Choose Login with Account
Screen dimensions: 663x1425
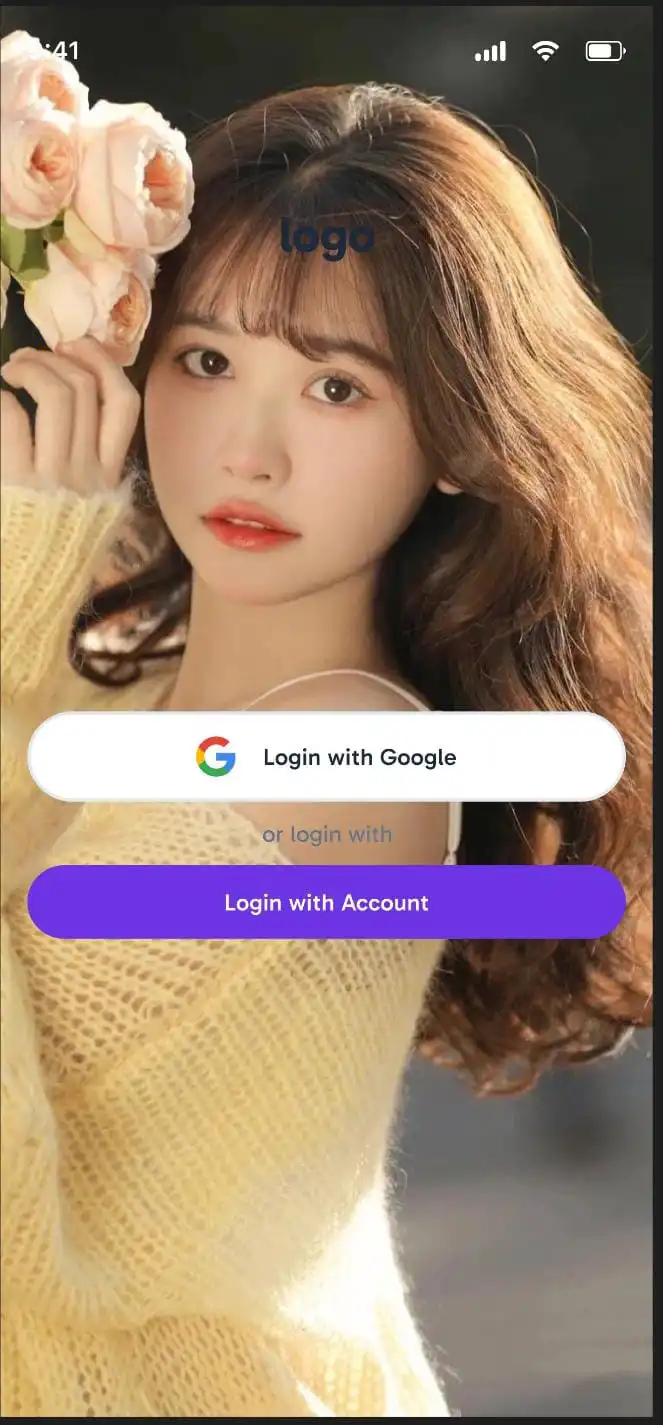327,902
